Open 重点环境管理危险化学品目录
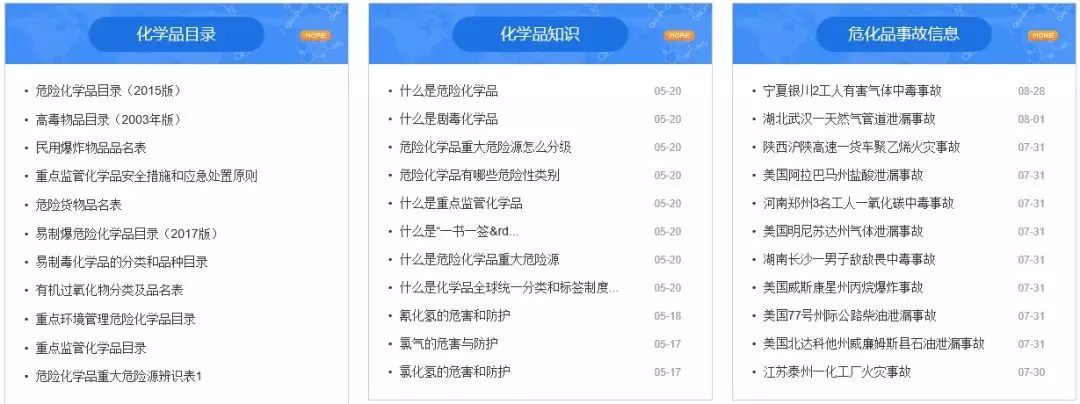Screen dimensions: 1080x404 click(x=115, y=319)
